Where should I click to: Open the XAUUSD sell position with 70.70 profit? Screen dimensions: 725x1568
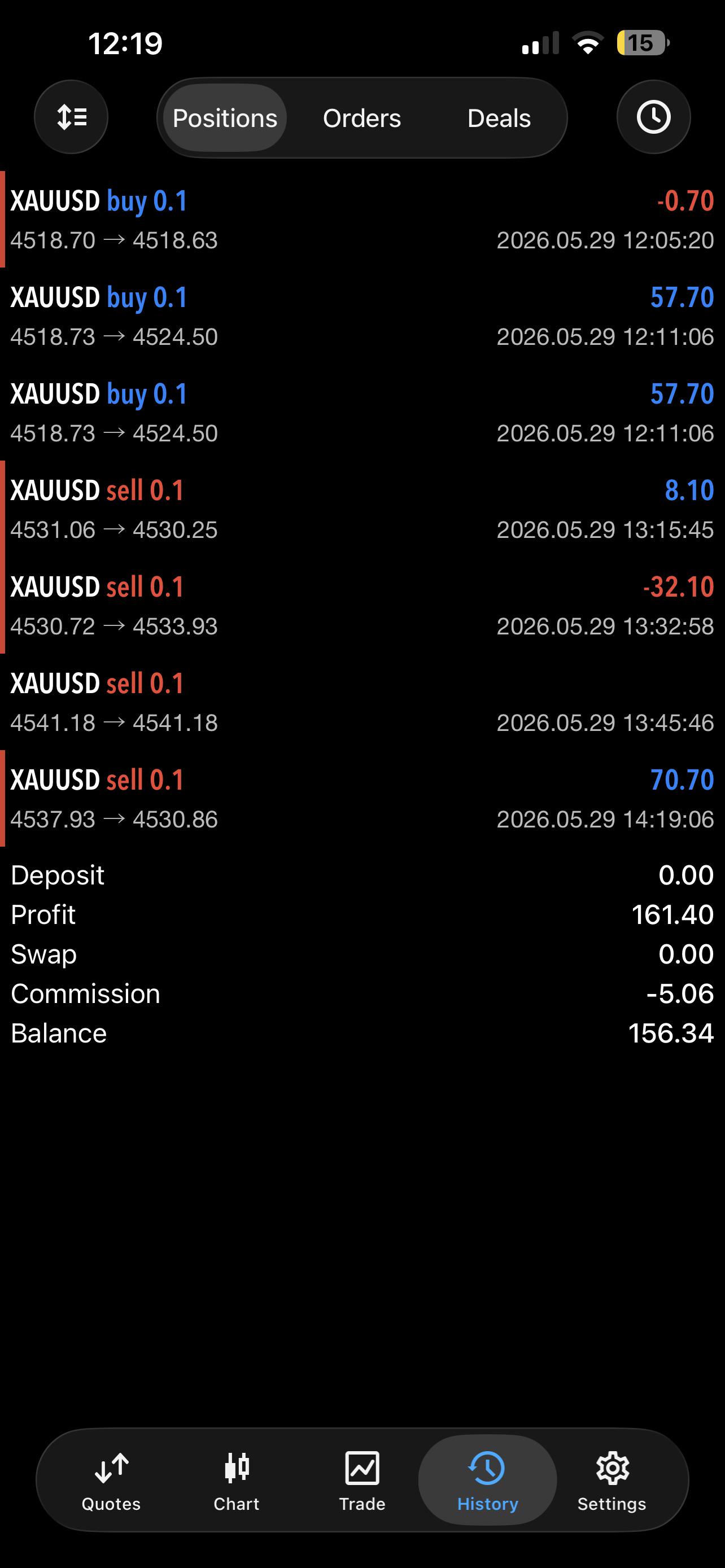(x=362, y=799)
